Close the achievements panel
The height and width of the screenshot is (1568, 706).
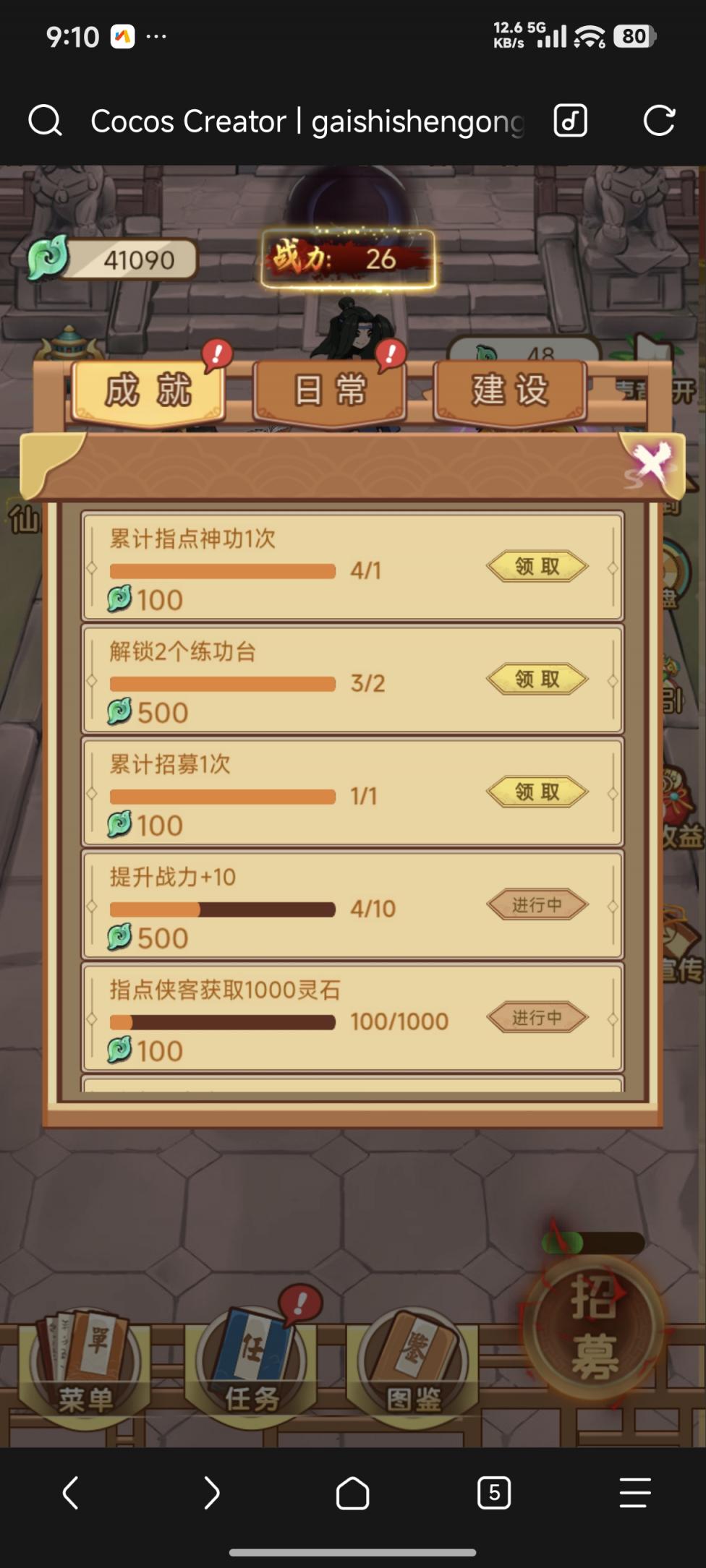pyautogui.click(x=650, y=463)
